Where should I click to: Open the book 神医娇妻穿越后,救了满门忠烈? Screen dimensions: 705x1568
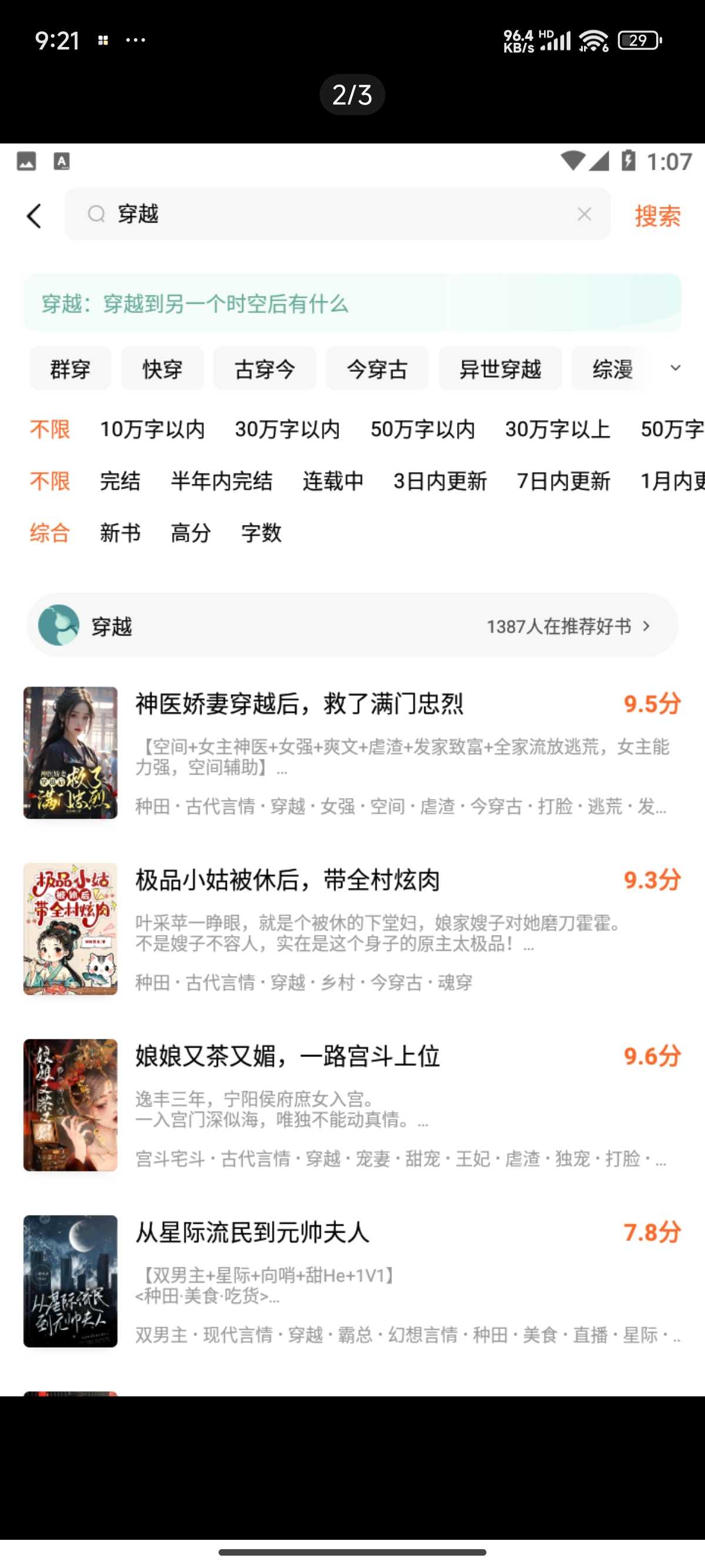tap(352, 753)
